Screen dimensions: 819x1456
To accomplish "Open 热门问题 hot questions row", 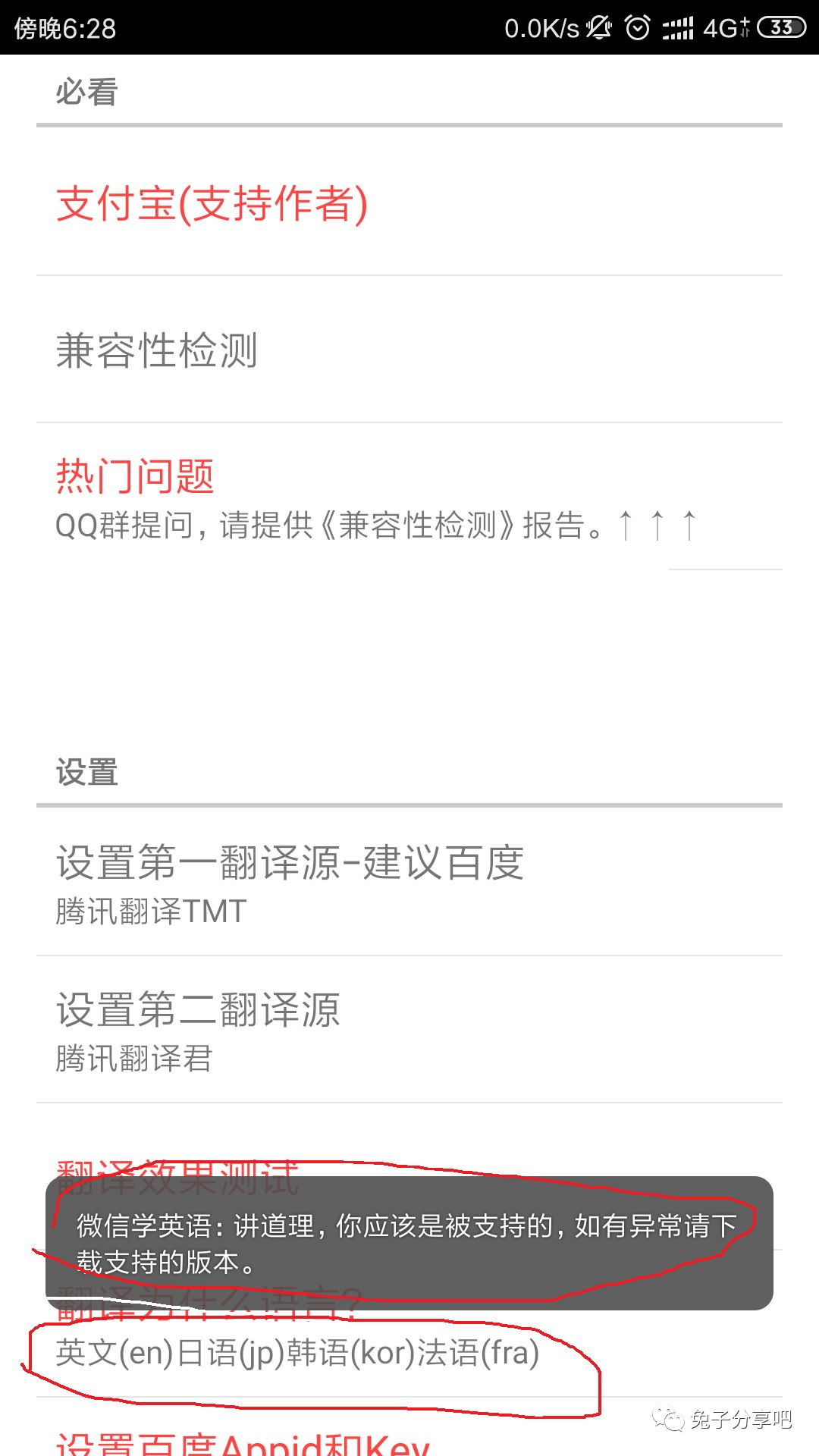I will coord(409,497).
